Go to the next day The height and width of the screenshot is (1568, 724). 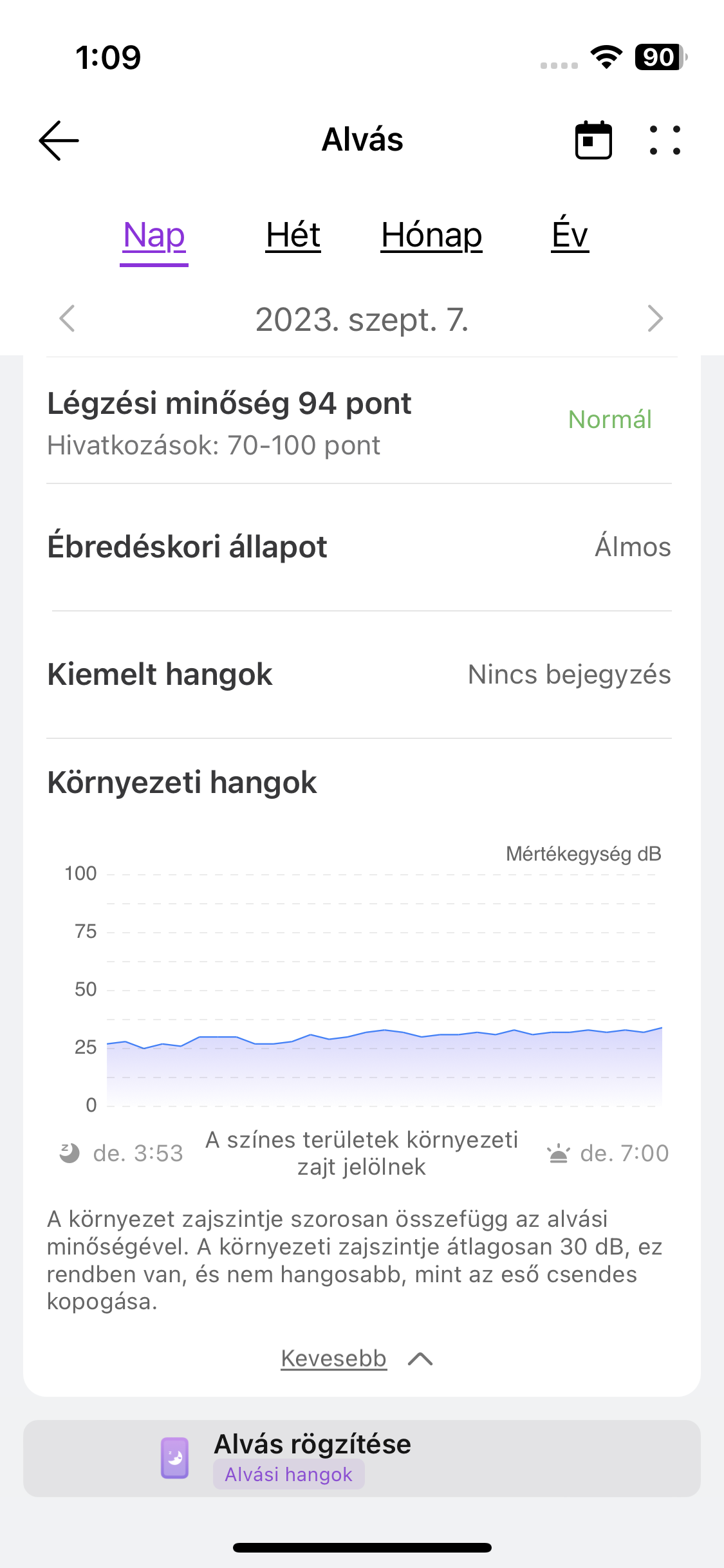[x=655, y=319]
